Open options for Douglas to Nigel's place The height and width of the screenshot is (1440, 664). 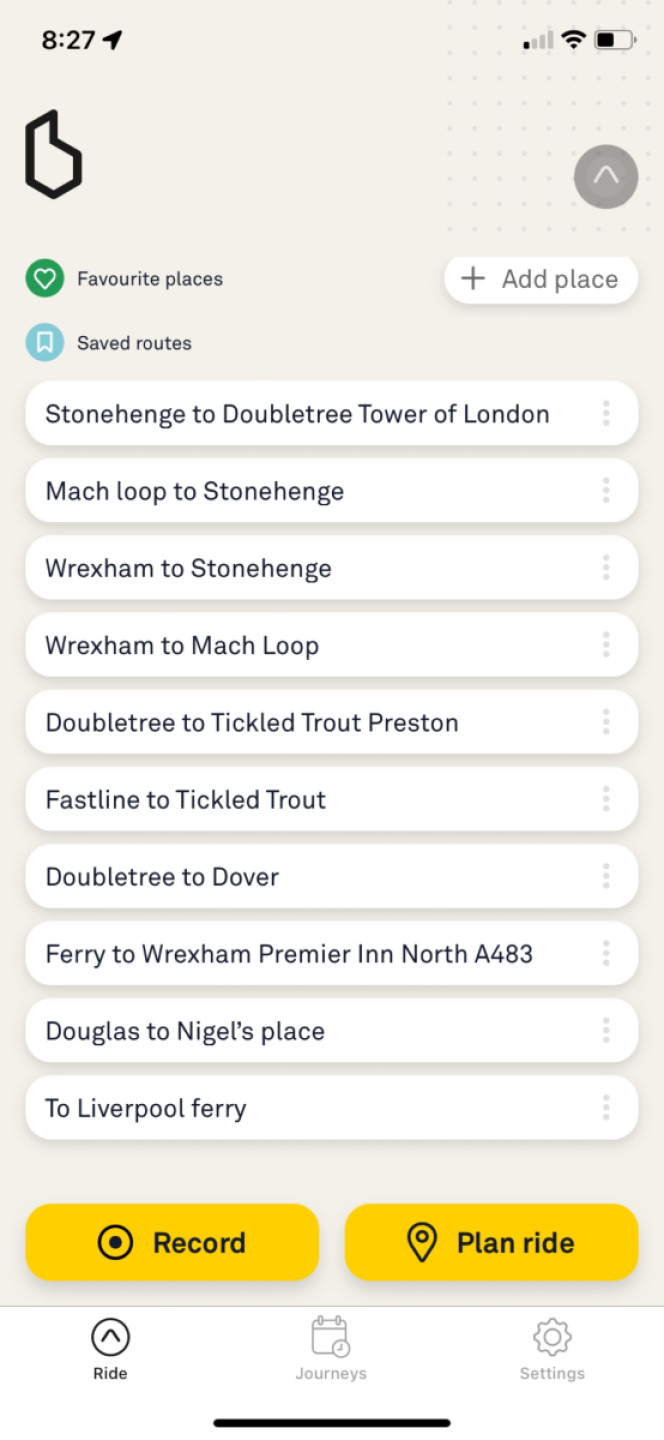tap(606, 1030)
